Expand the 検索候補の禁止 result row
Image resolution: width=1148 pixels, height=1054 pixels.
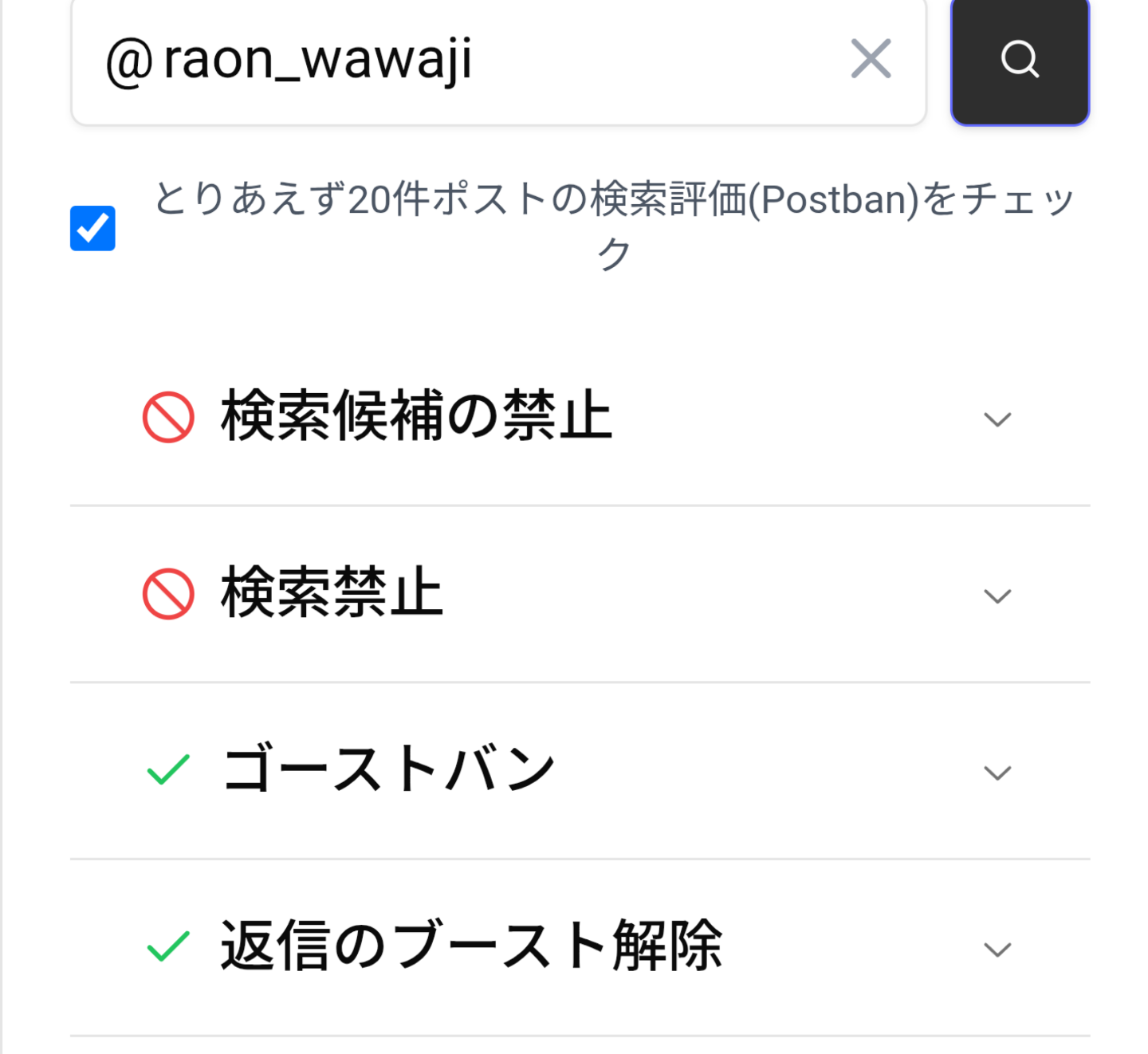997,419
